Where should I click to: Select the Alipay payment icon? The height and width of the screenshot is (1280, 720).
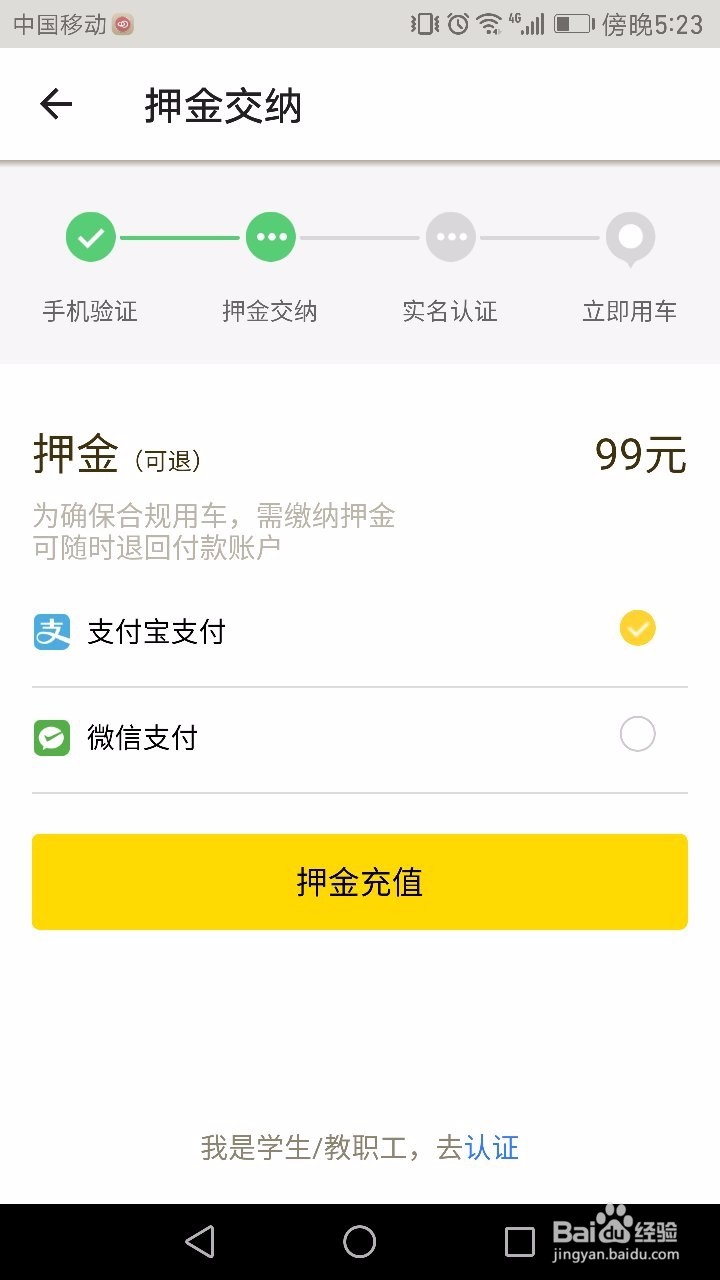52,631
